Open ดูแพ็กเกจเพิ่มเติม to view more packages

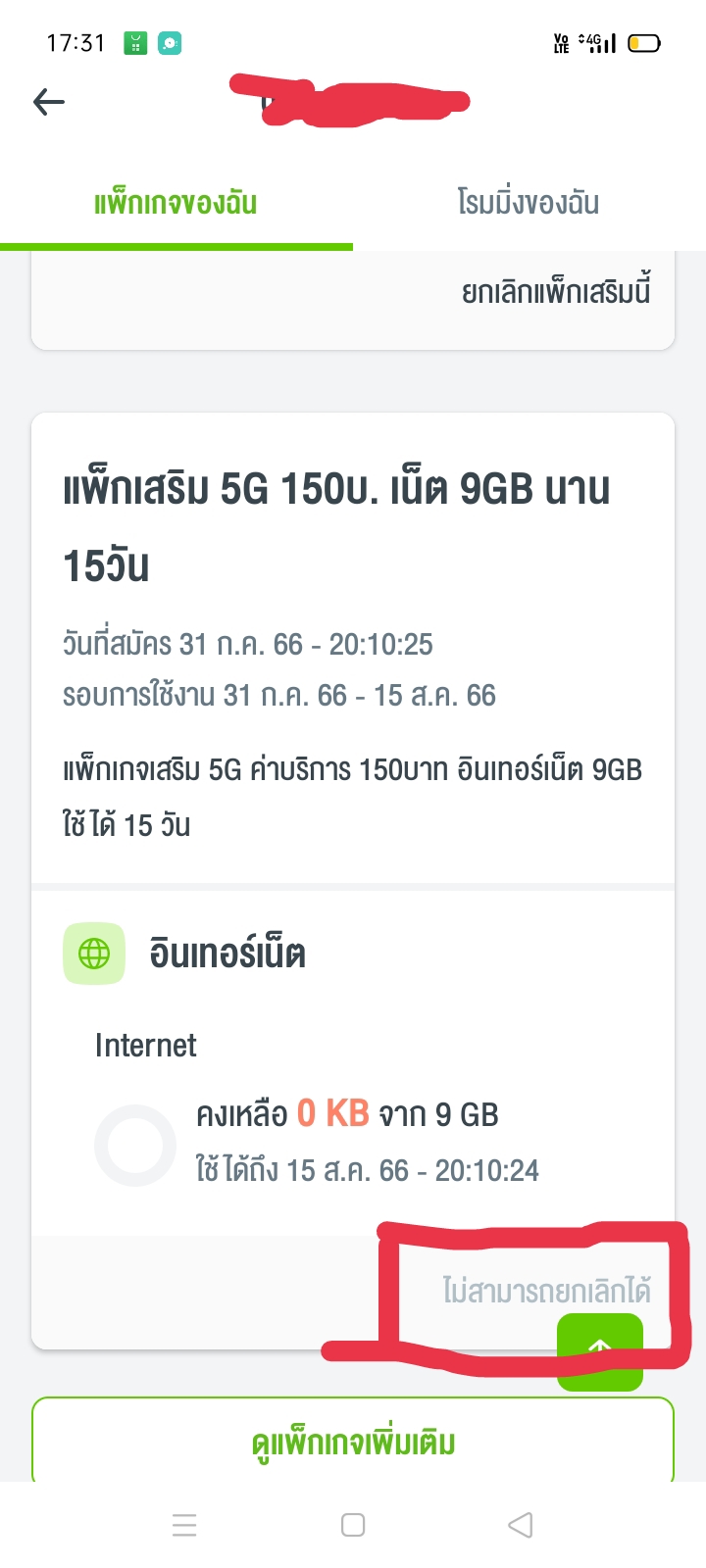(353, 1443)
